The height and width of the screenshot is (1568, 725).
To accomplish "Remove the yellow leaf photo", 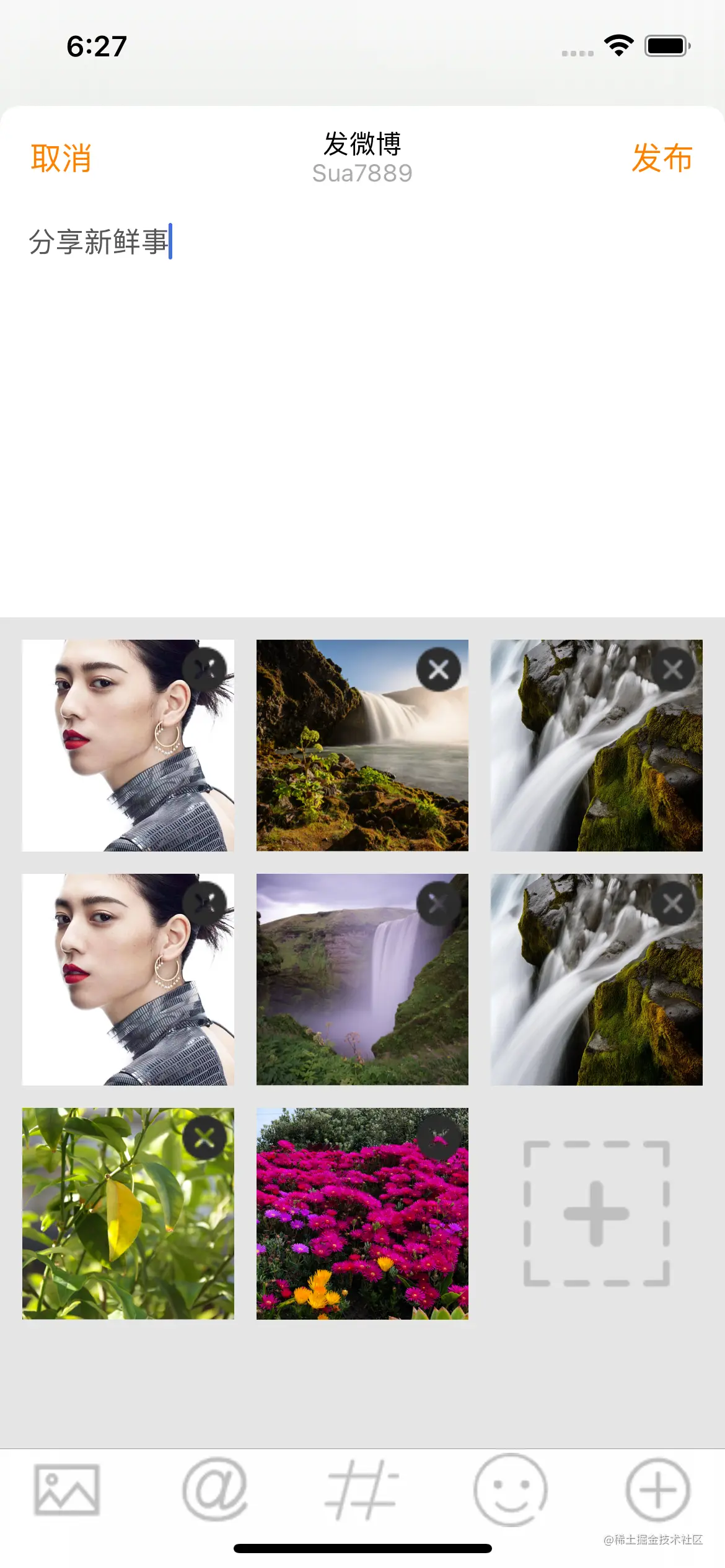I will click(x=204, y=1138).
